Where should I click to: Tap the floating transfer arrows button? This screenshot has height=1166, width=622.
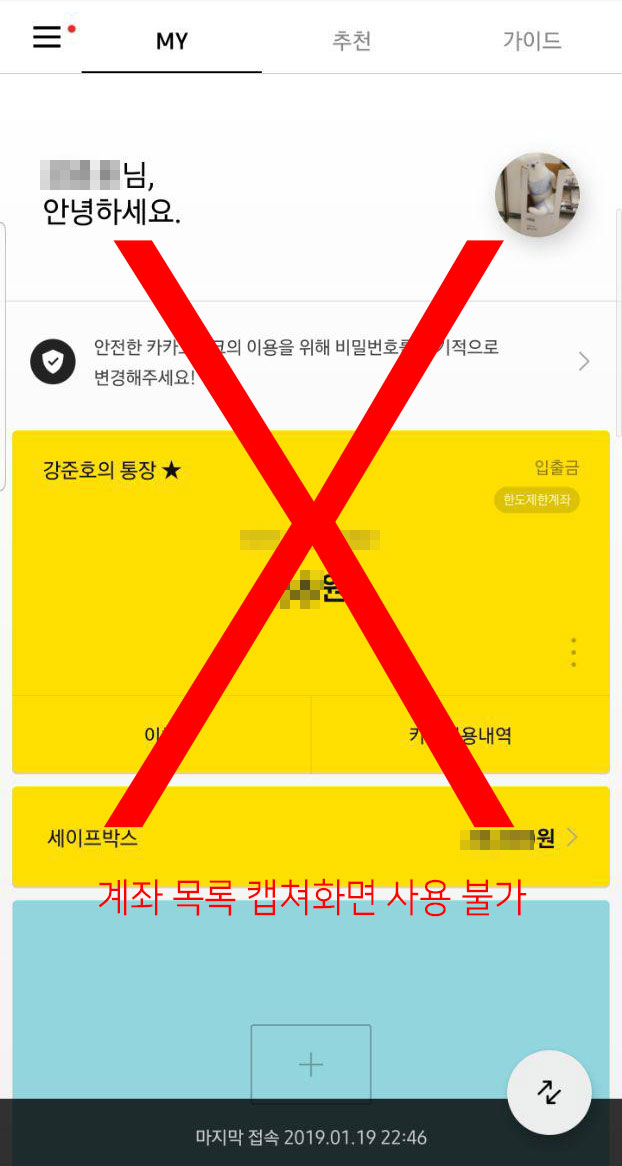click(x=549, y=1092)
